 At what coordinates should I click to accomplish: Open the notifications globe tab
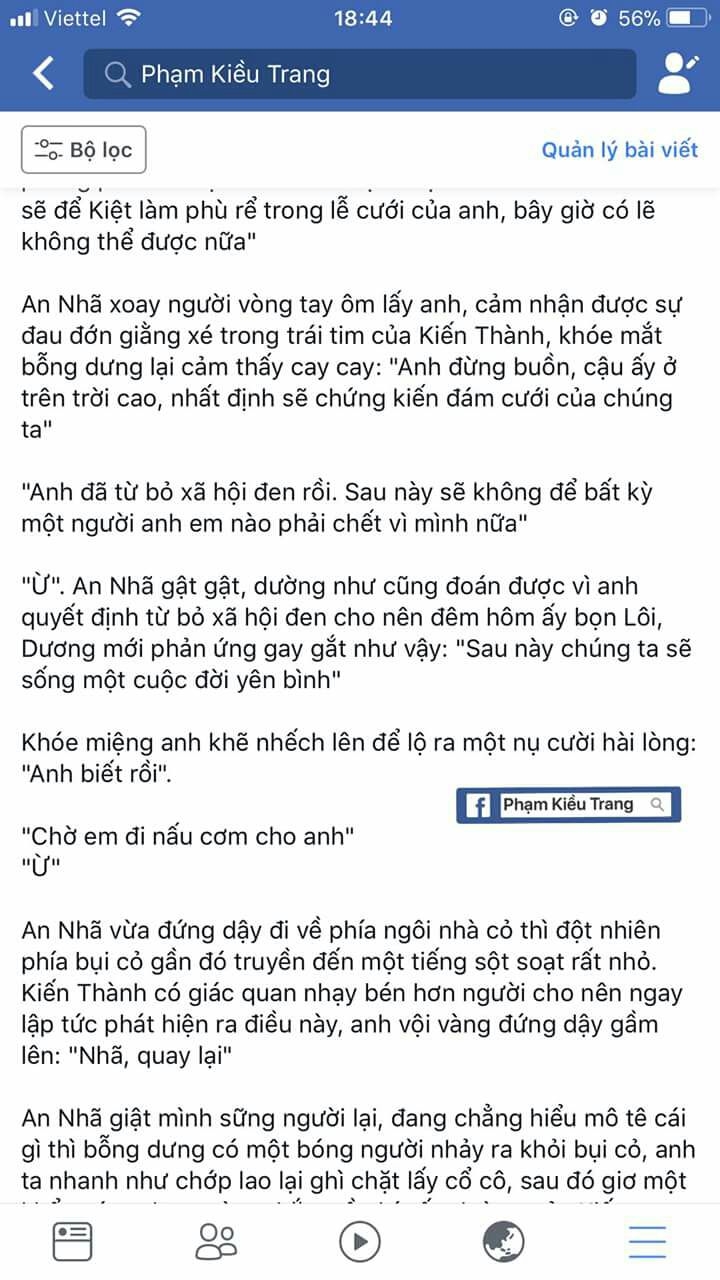pyautogui.click(x=503, y=1241)
